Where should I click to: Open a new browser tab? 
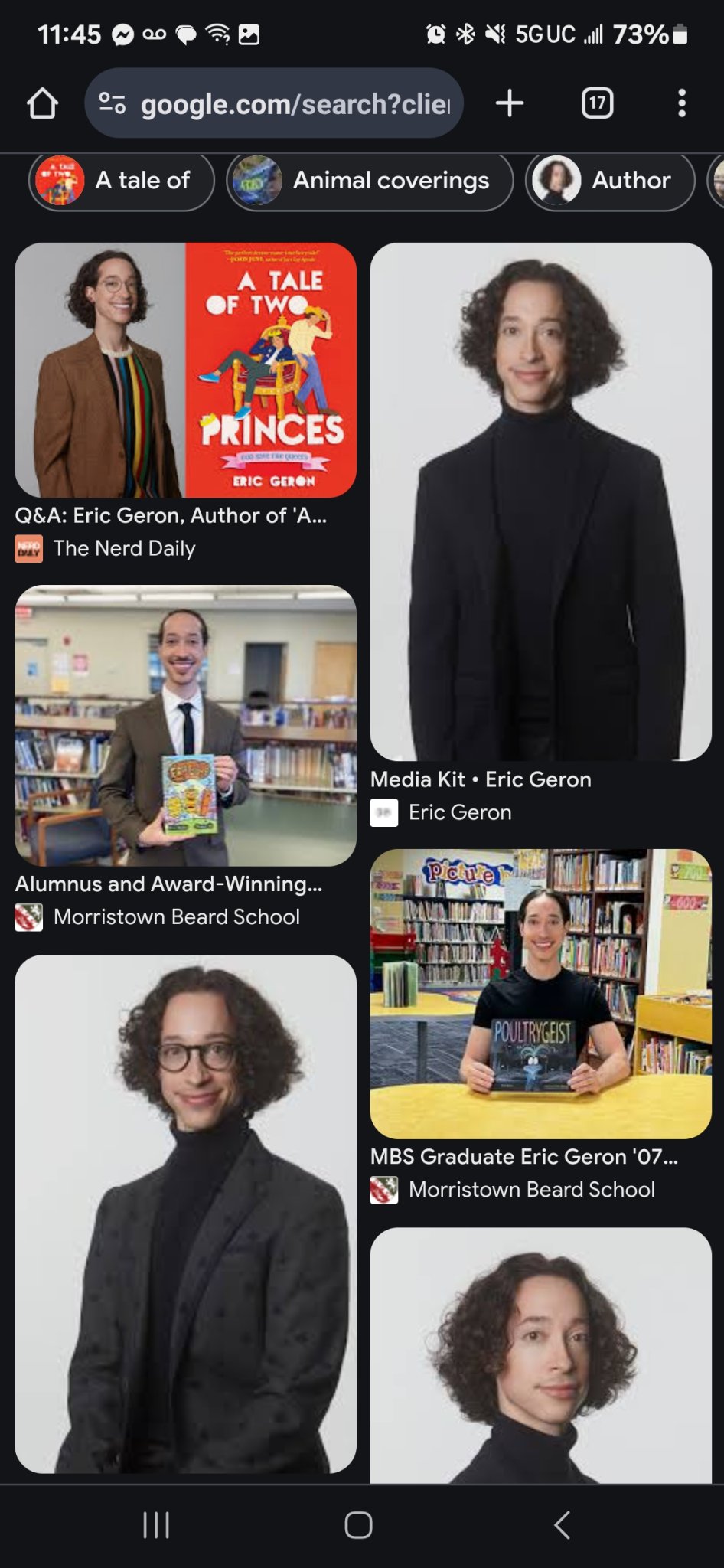click(x=510, y=103)
